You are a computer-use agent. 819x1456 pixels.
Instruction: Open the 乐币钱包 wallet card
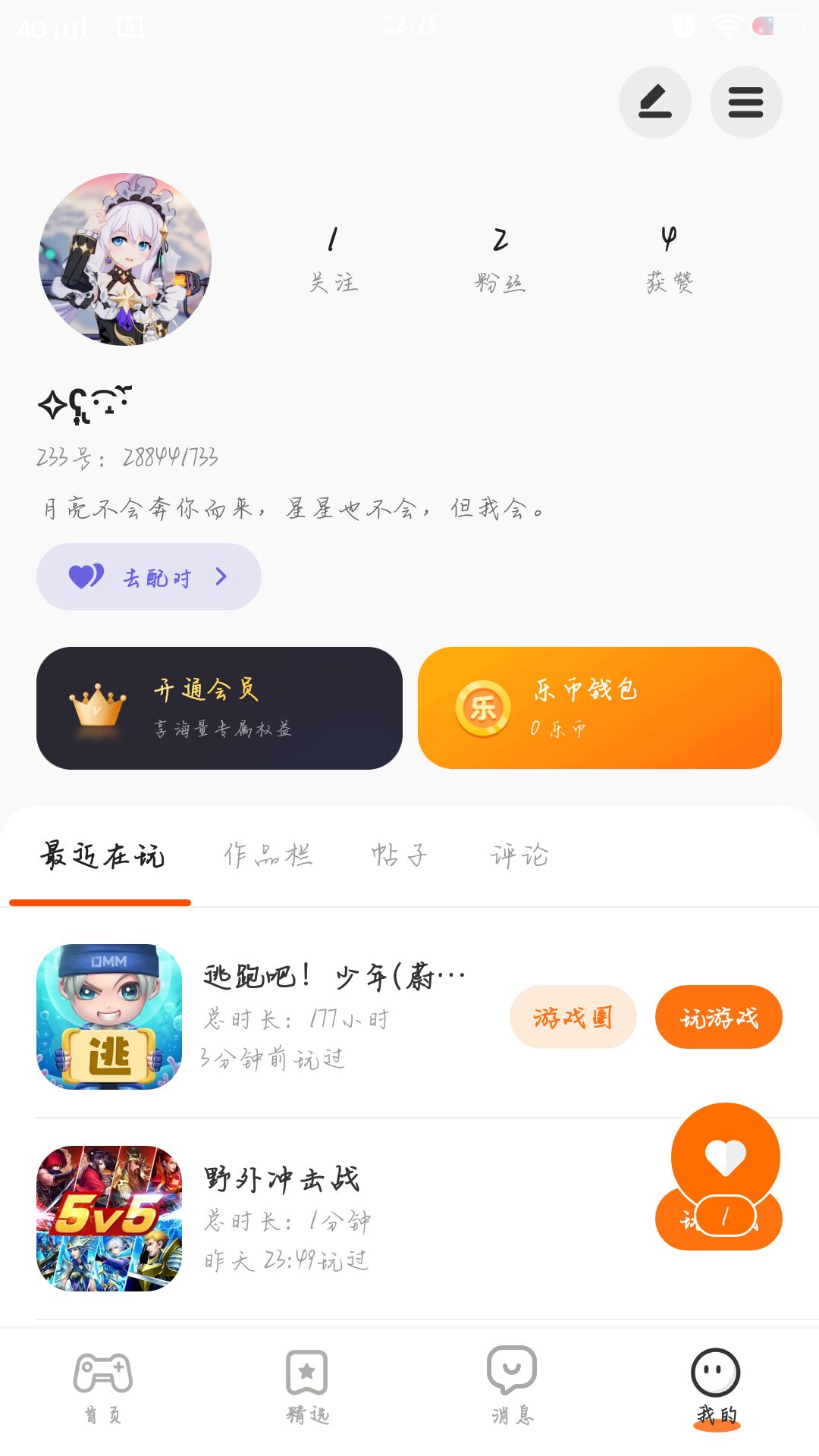point(599,708)
